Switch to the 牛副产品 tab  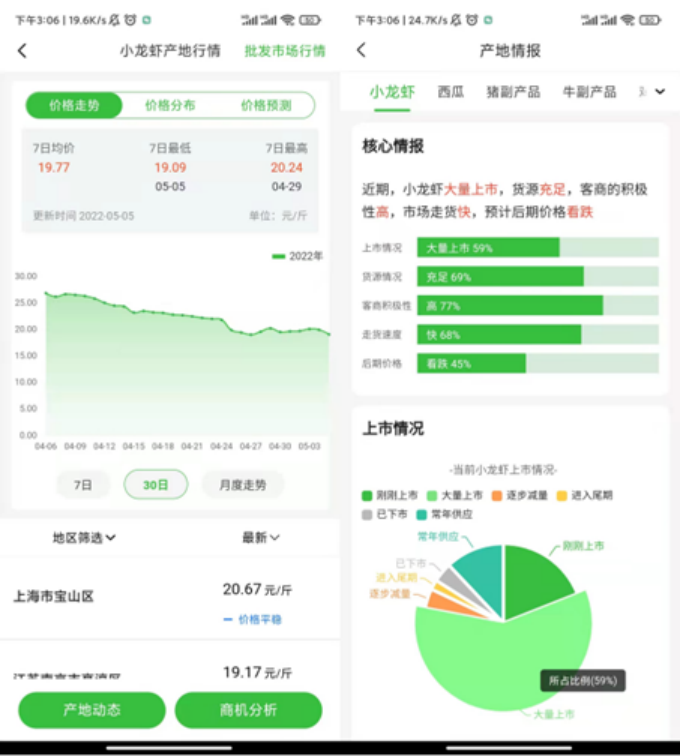pos(590,92)
